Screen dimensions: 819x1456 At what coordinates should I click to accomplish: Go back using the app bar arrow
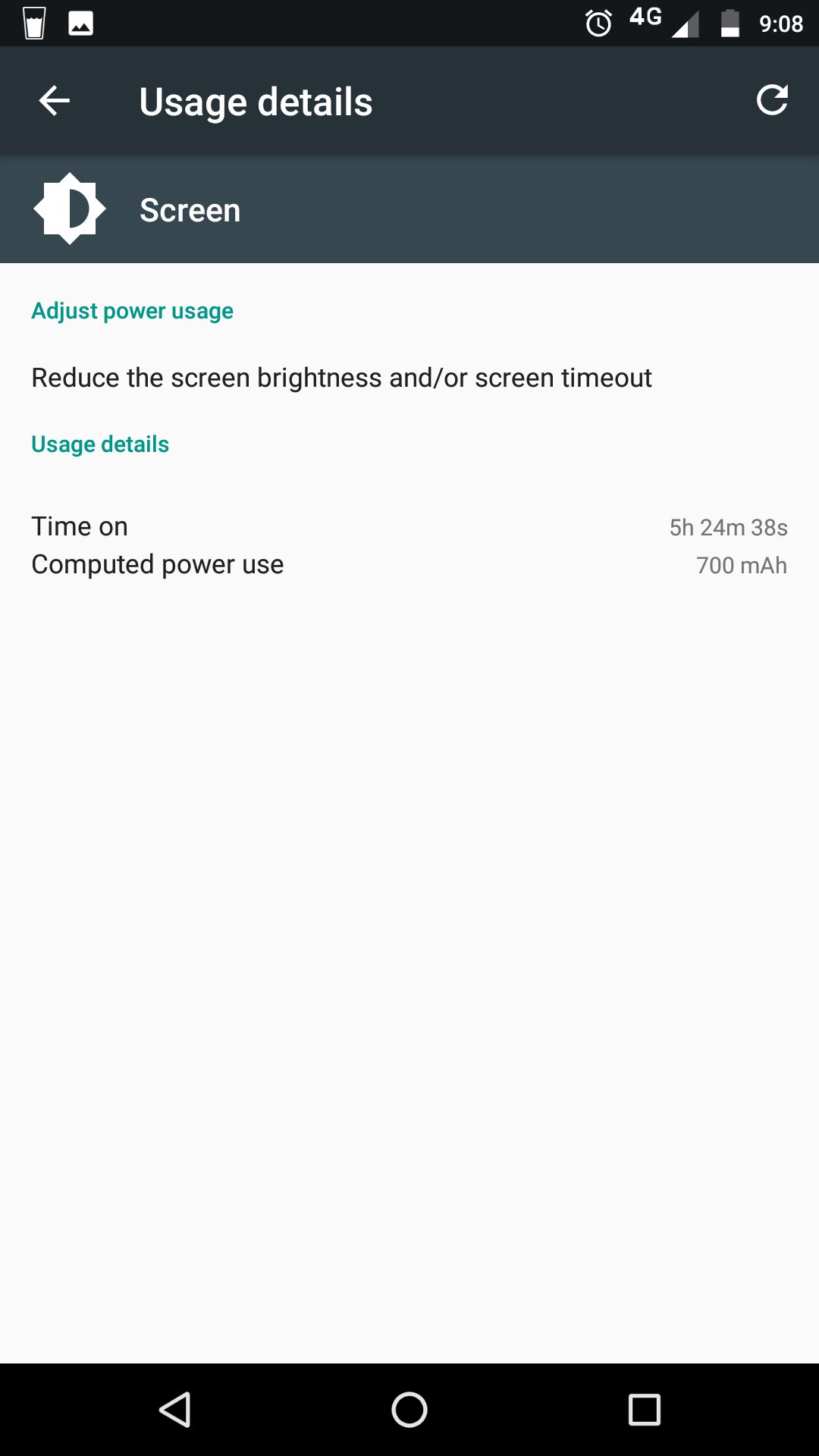pos(55,101)
